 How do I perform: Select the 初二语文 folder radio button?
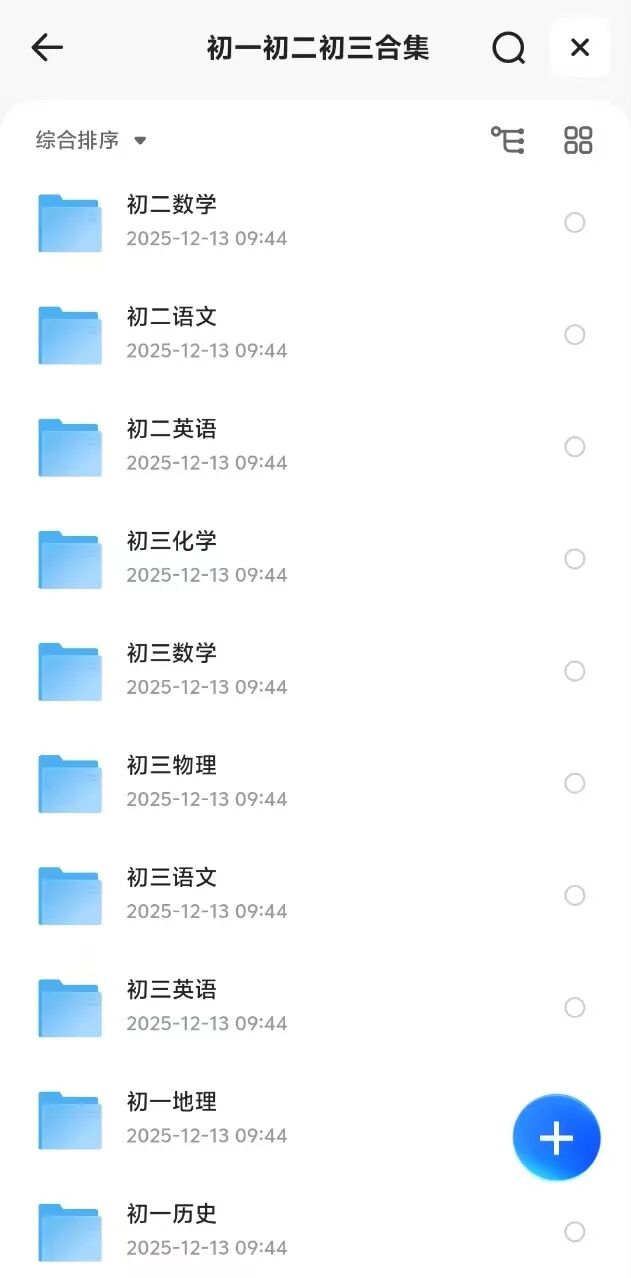pos(574,334)
